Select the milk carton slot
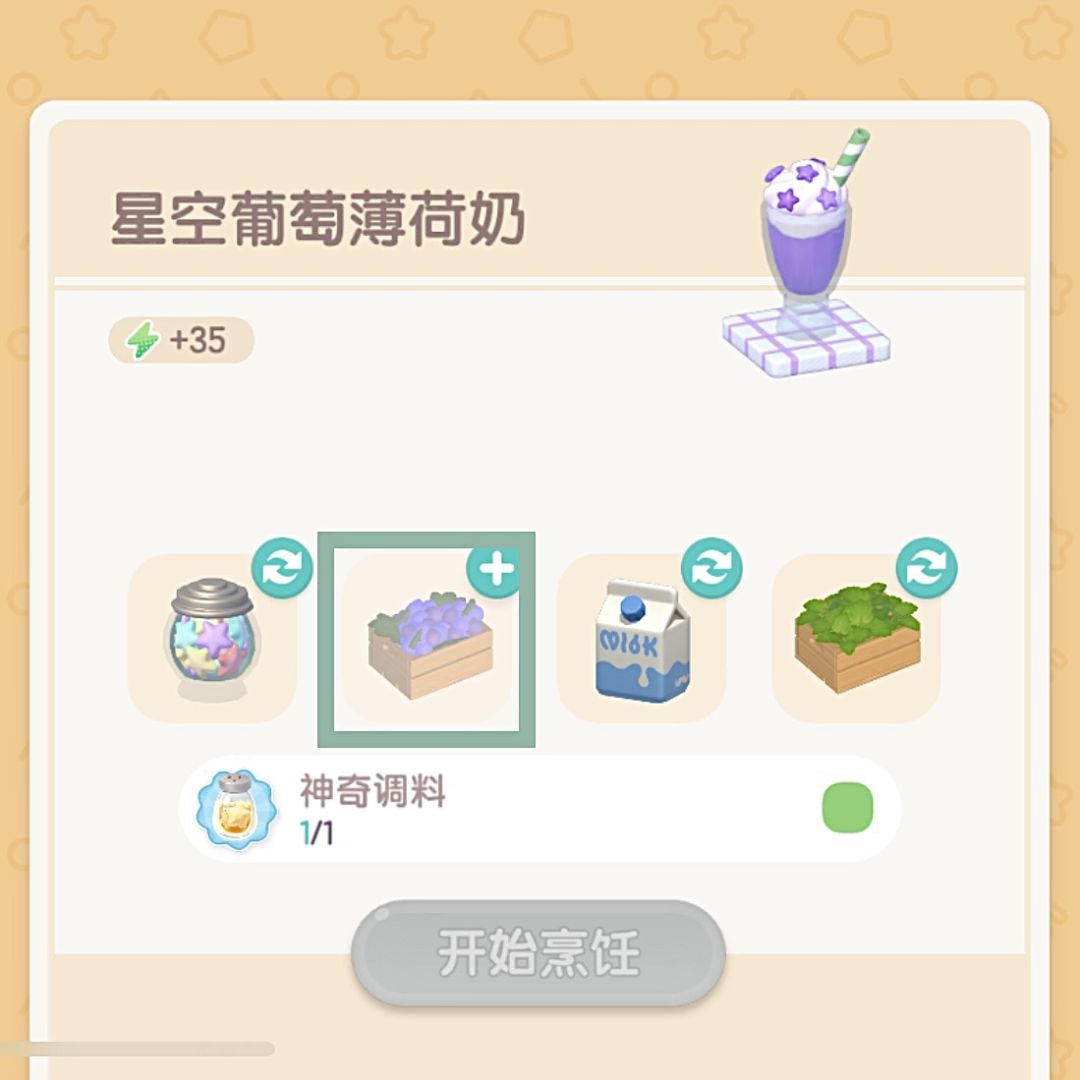Image resolution: width=1080 pixels, height=1080 pixels. [x=641, y=638]
